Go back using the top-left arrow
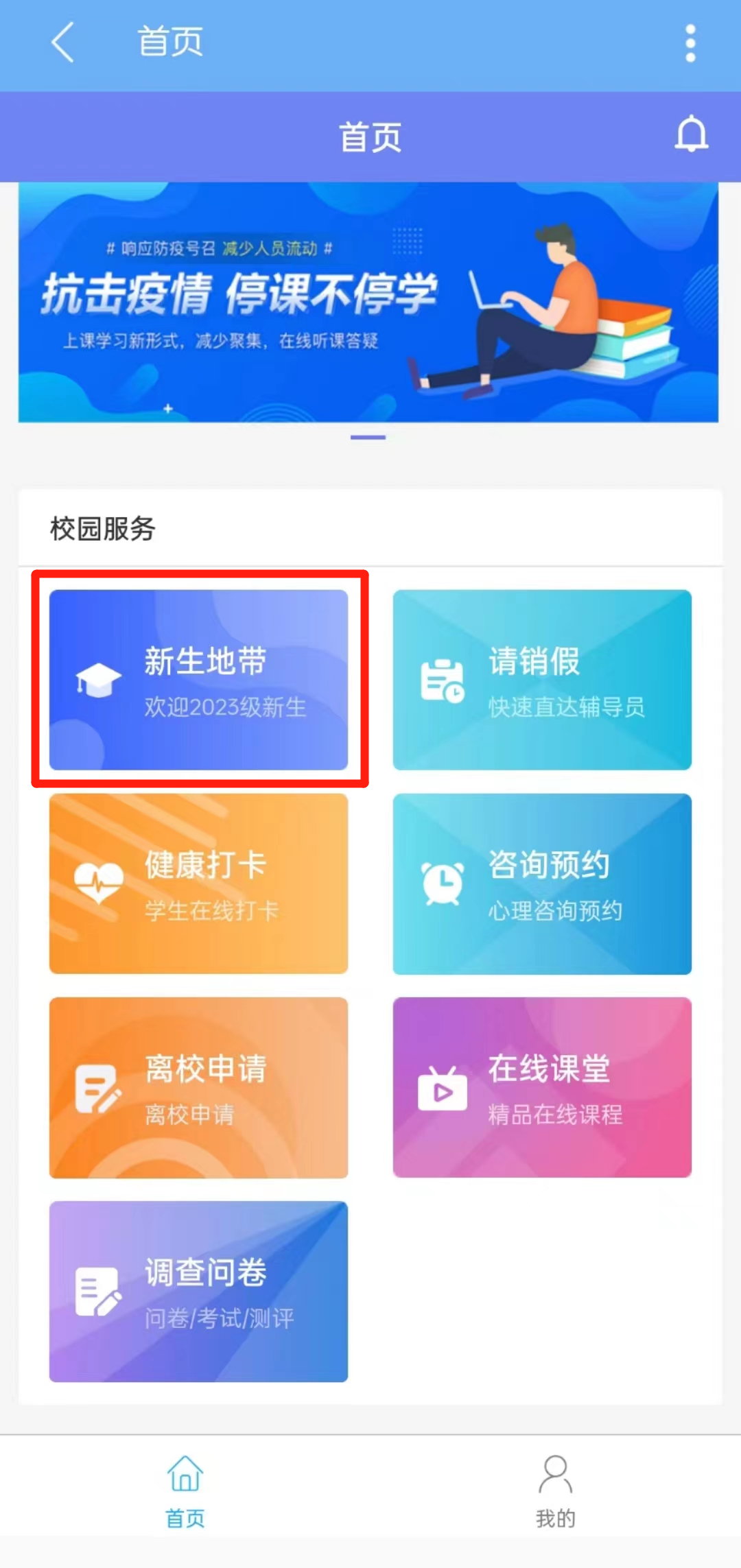The image size is (741, 1568). [x=63, y=43]
